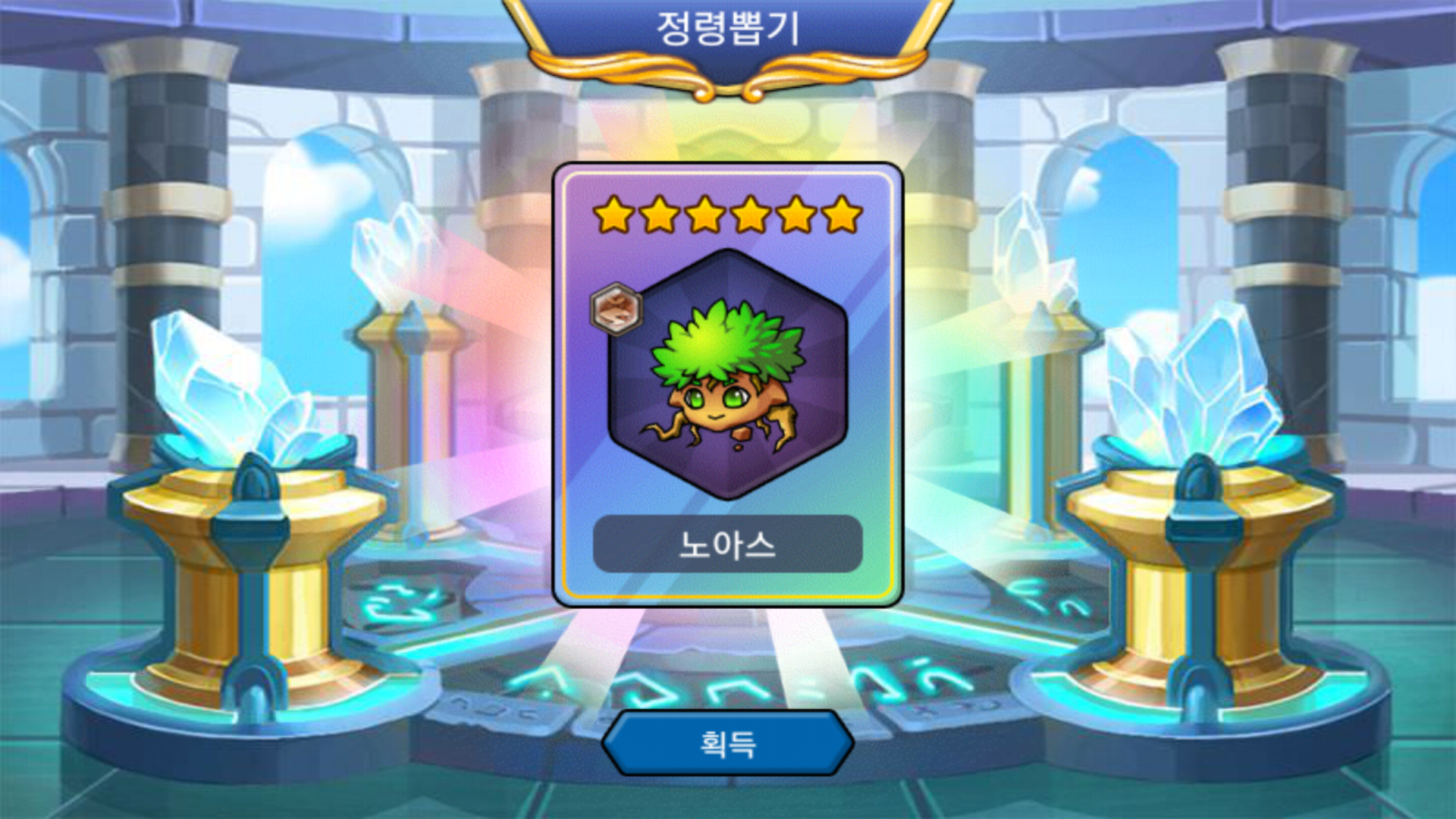Open the 노아스 spirit card
Screen dimensions: 1456x819
coord(727,379)
